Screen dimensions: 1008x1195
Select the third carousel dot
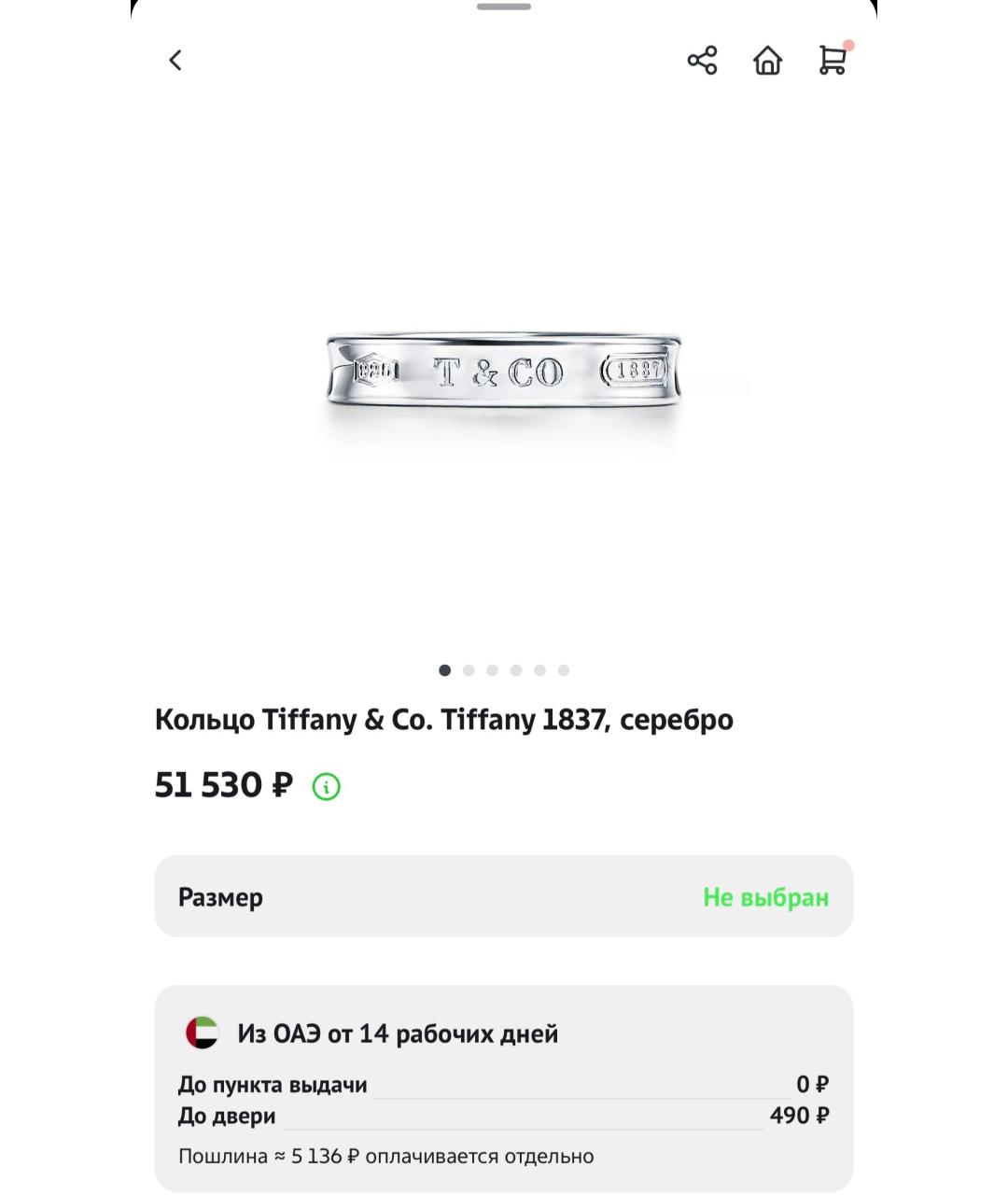point(492,669)
